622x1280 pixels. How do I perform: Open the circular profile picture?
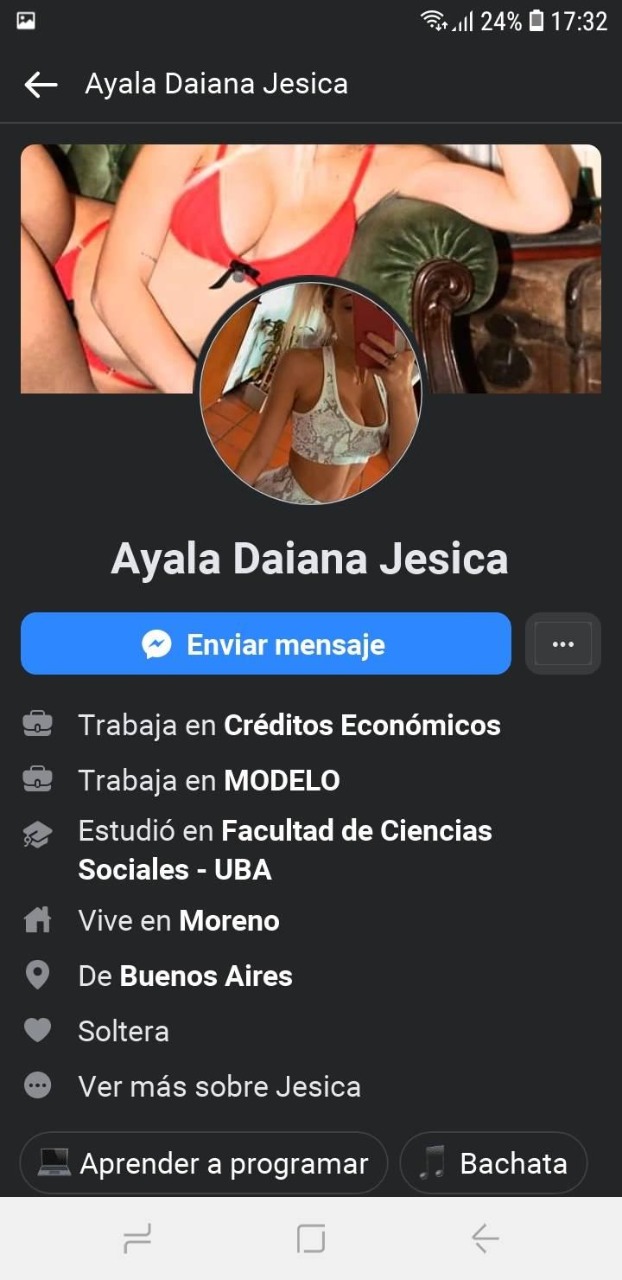[x=311, y=392]
